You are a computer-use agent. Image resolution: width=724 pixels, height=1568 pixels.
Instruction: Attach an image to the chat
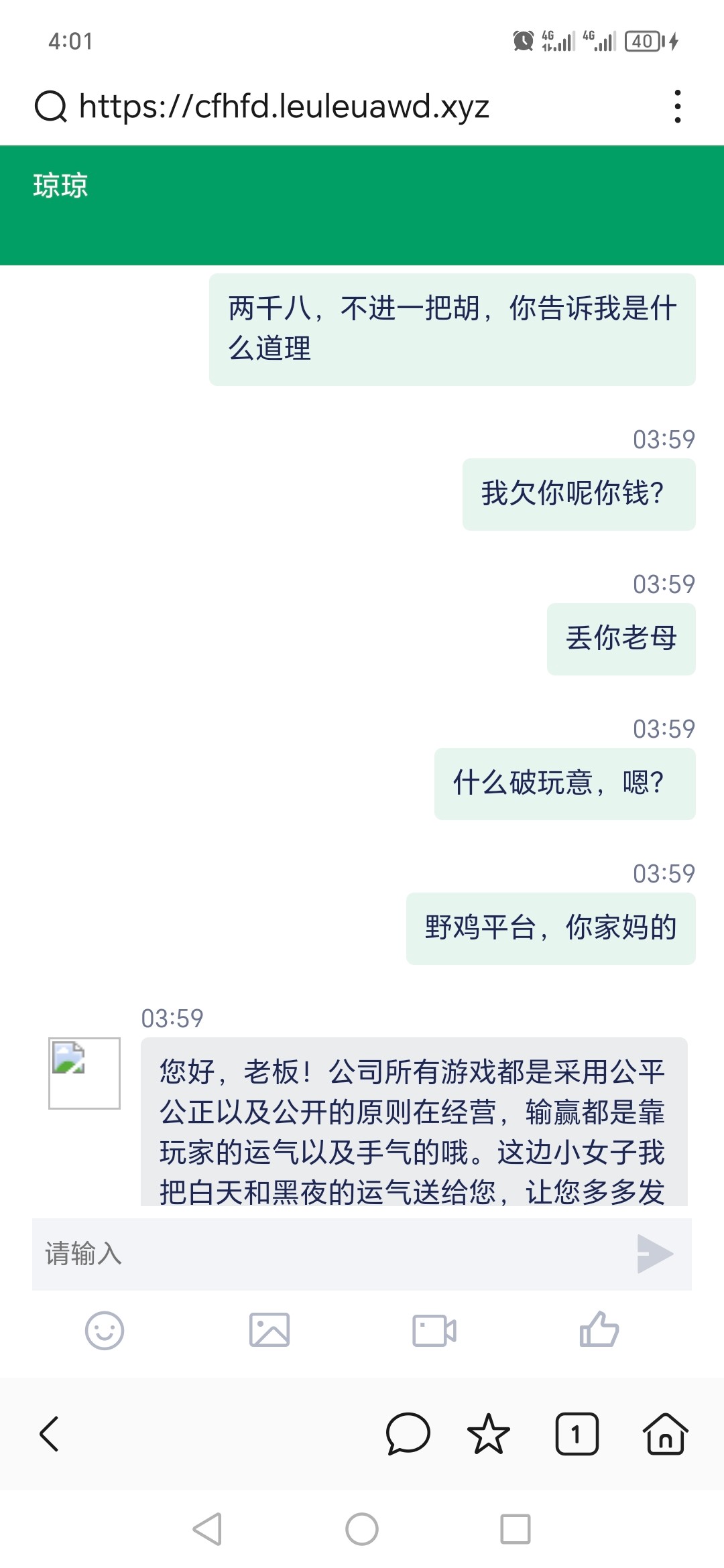tap(269, 1330)
